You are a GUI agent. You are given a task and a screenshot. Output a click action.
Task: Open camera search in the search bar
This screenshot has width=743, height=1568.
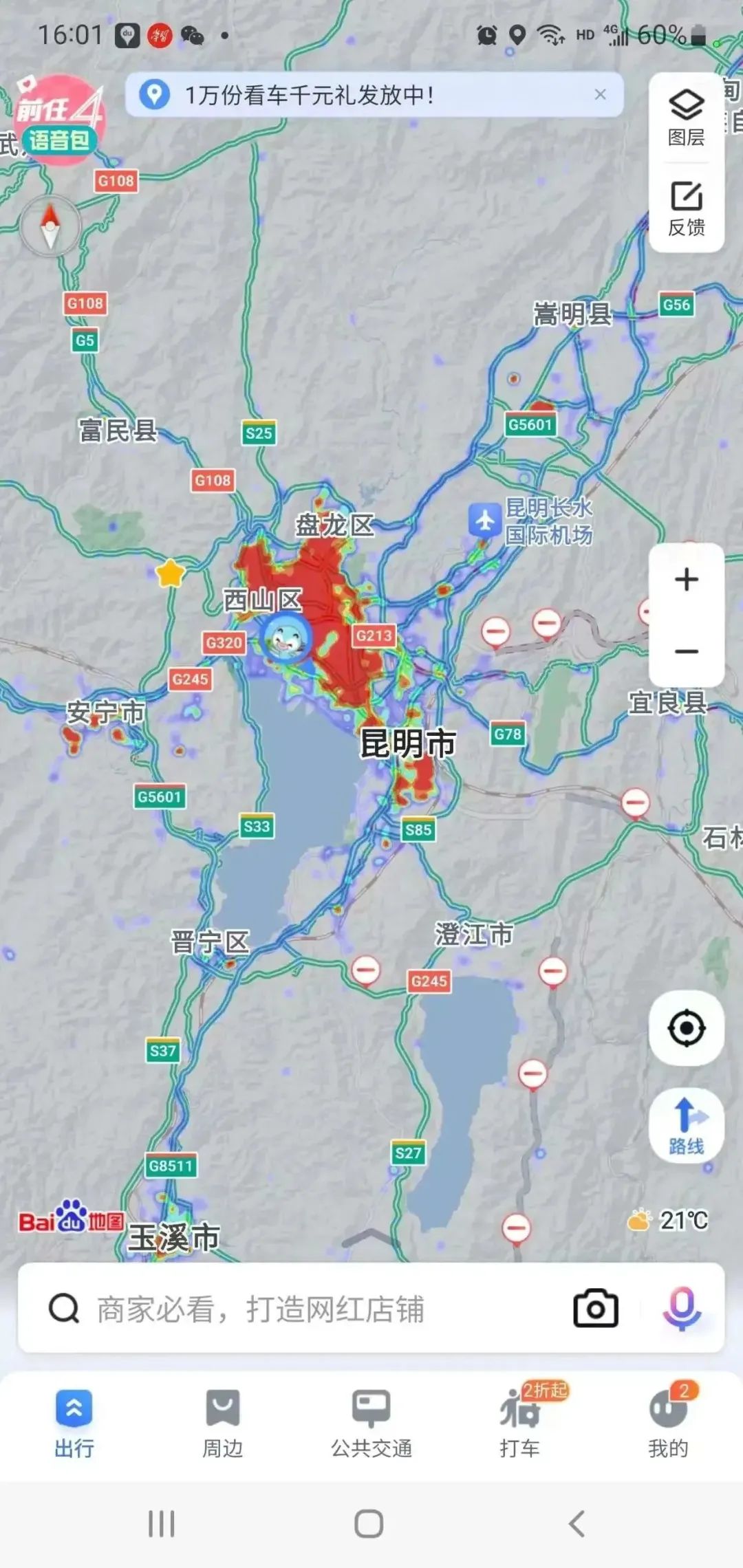[x=596, y=1308]
